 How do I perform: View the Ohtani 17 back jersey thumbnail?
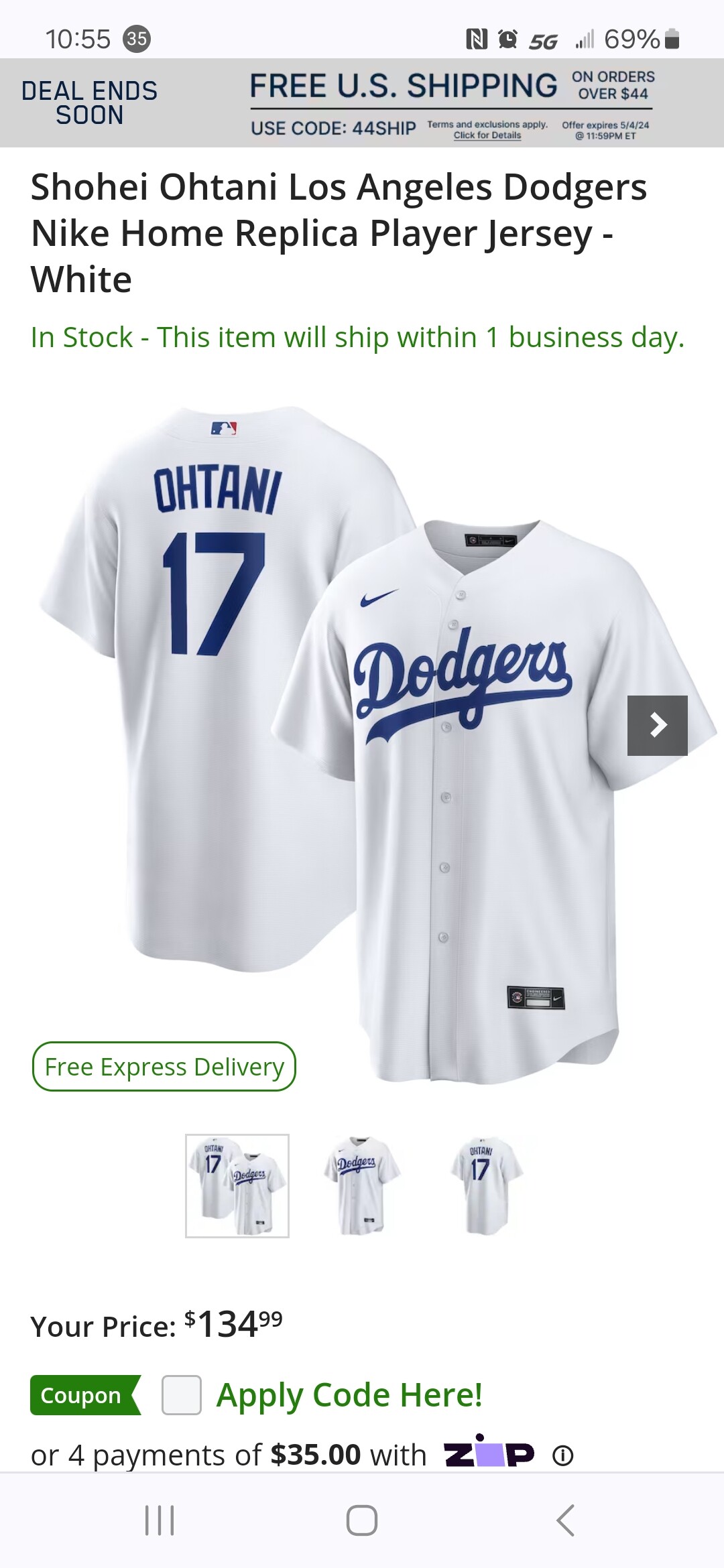(x=486, y=1185)
